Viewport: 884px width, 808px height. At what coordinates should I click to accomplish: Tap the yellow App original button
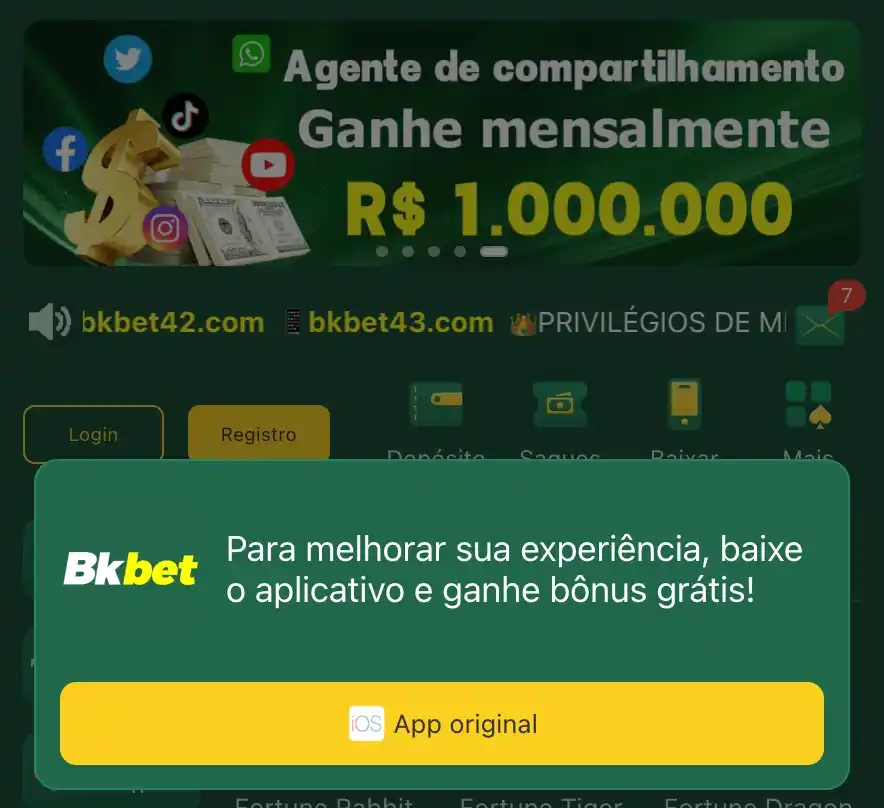441,724
